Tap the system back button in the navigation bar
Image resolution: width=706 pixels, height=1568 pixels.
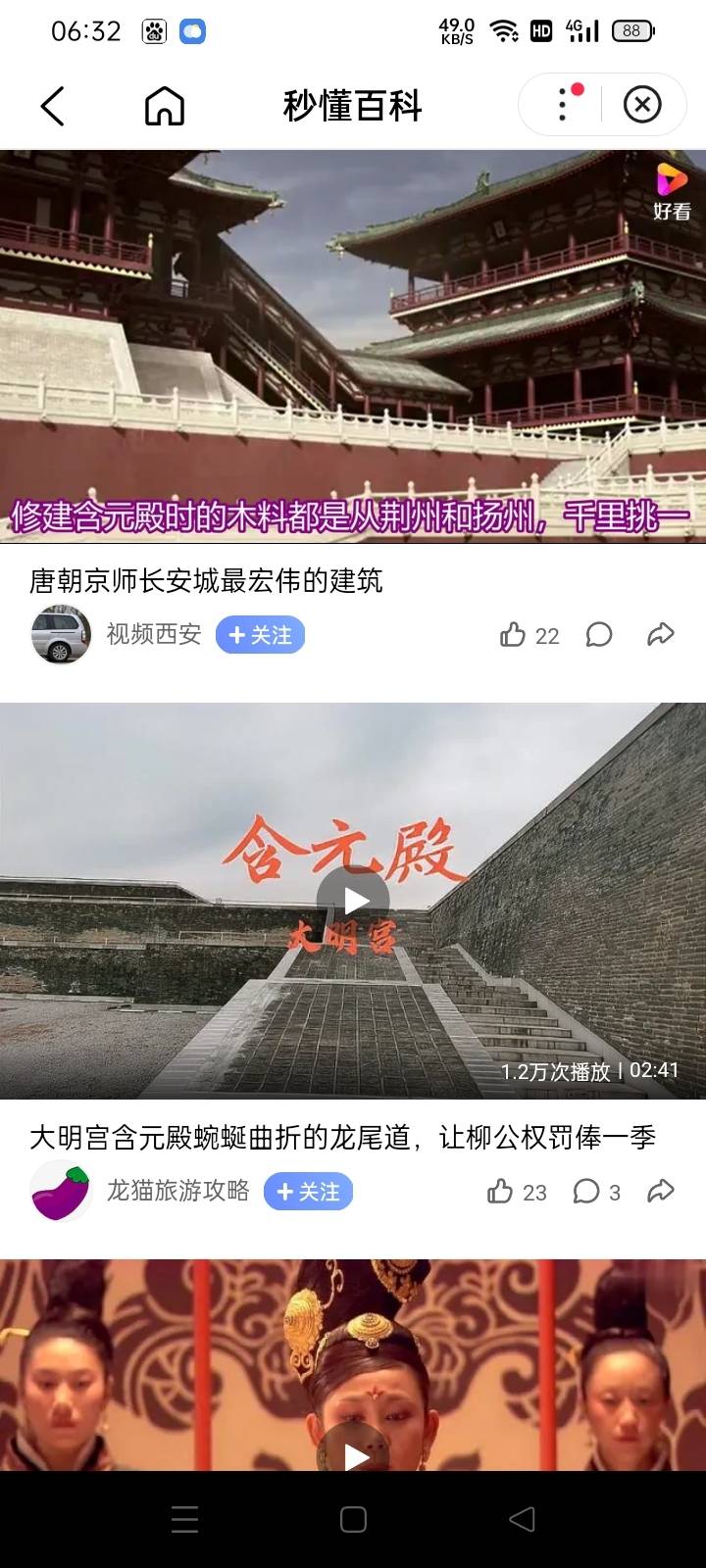[522, 1520]
